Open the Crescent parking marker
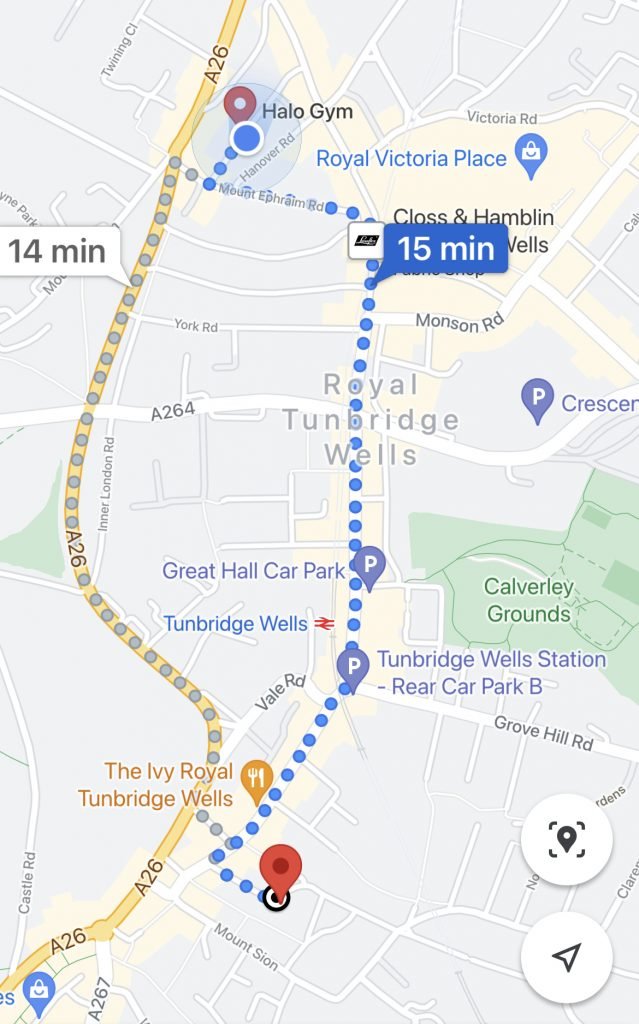 coord(538,400)
